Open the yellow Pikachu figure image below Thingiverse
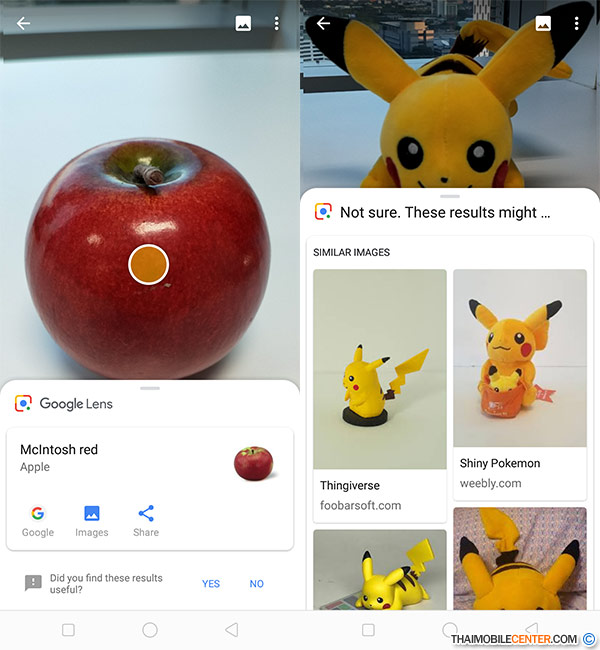This screenshot has width=600, height=650. 380,570
